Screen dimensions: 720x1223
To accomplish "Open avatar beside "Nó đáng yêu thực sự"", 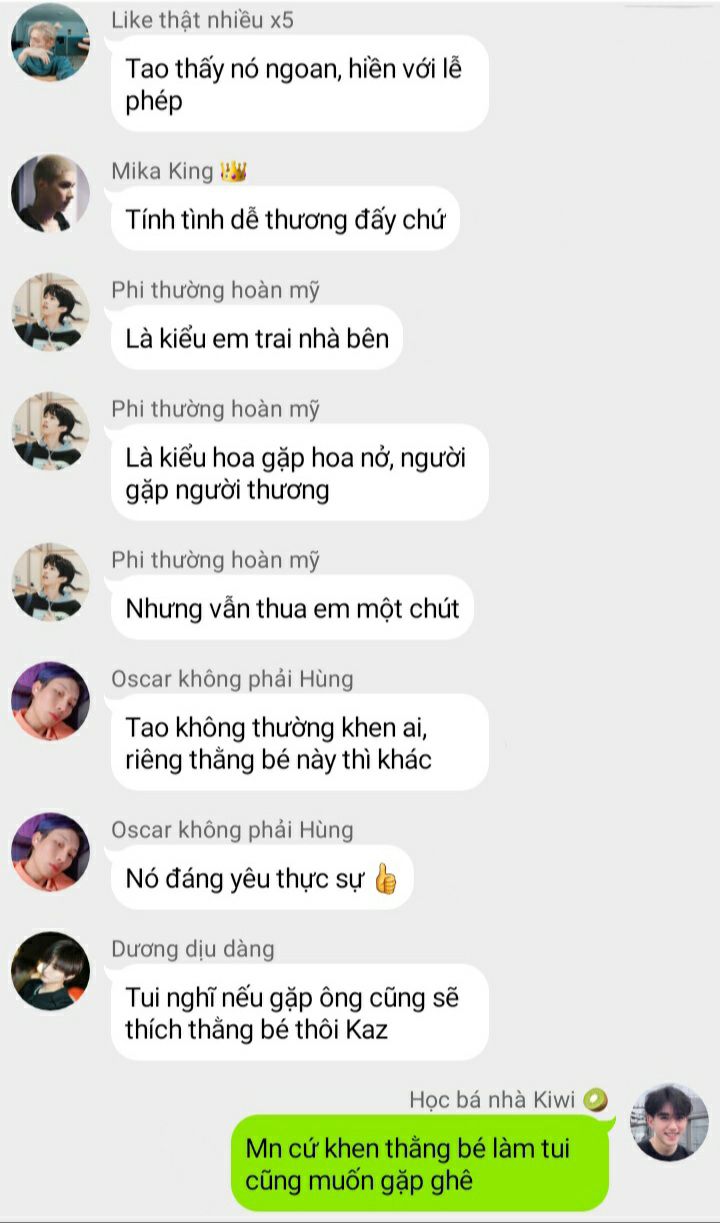I will [x=50, y=852].
